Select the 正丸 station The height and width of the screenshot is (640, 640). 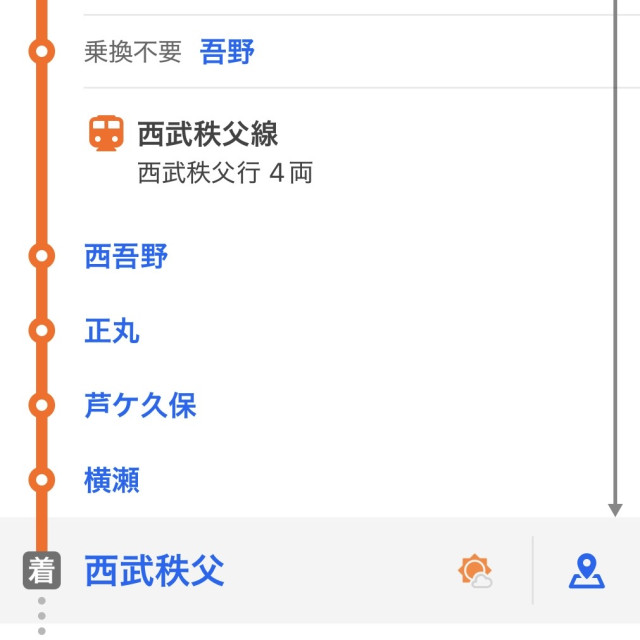click(112, 331)
